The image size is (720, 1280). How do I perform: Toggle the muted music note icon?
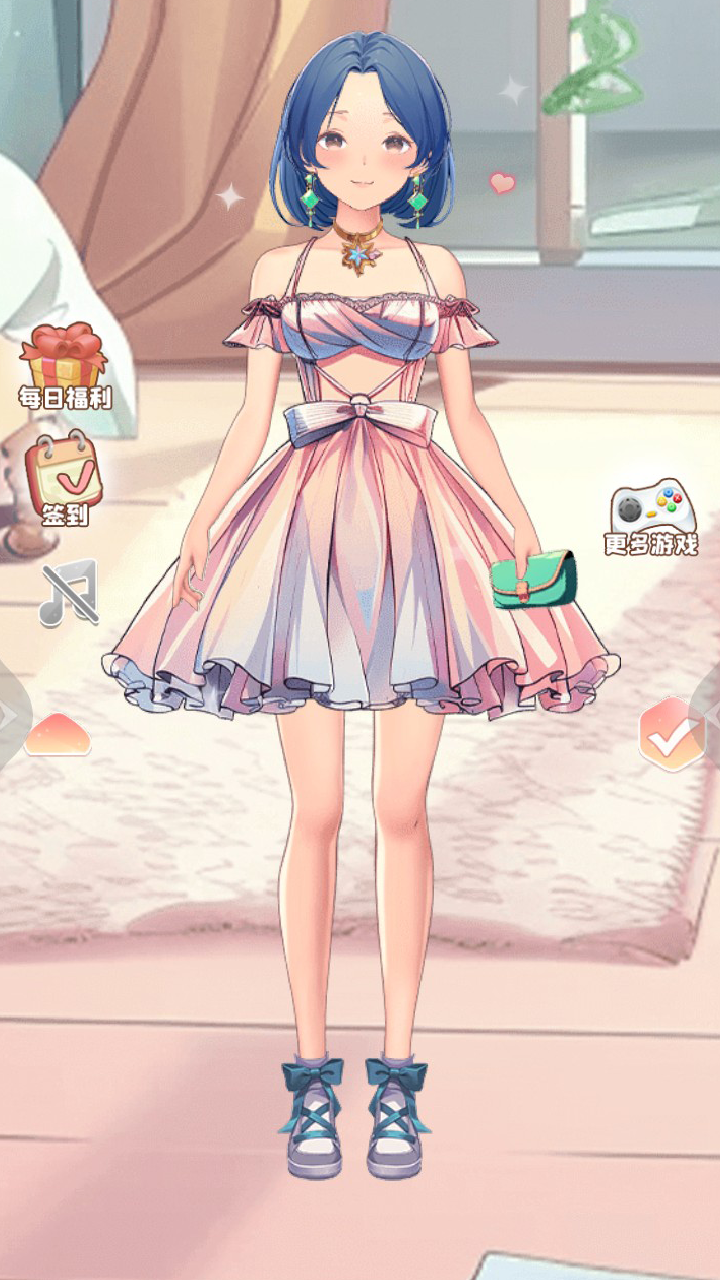(69, 592)
